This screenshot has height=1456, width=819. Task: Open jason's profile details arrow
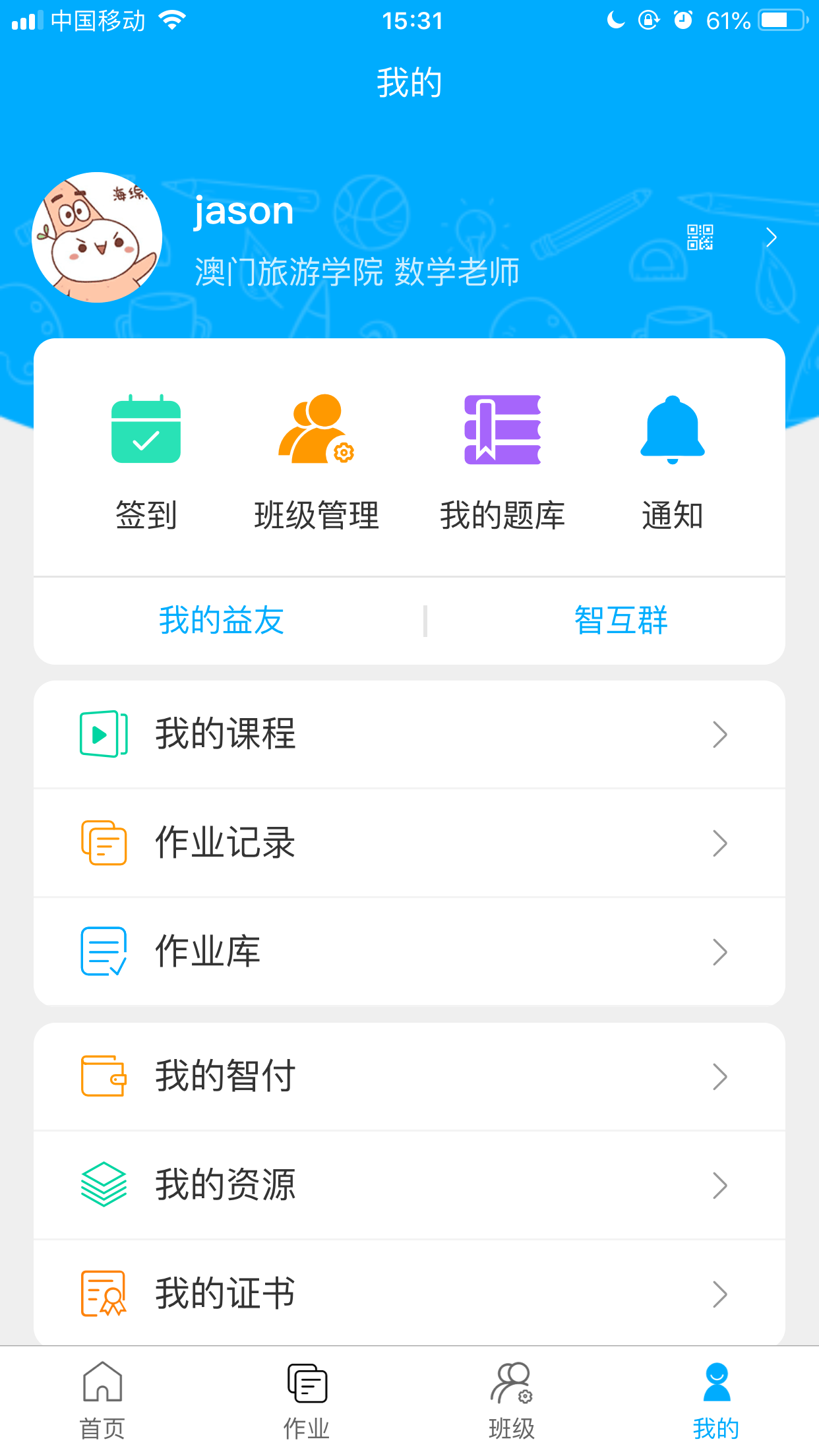pyautogui.click(x=771, y=237)
